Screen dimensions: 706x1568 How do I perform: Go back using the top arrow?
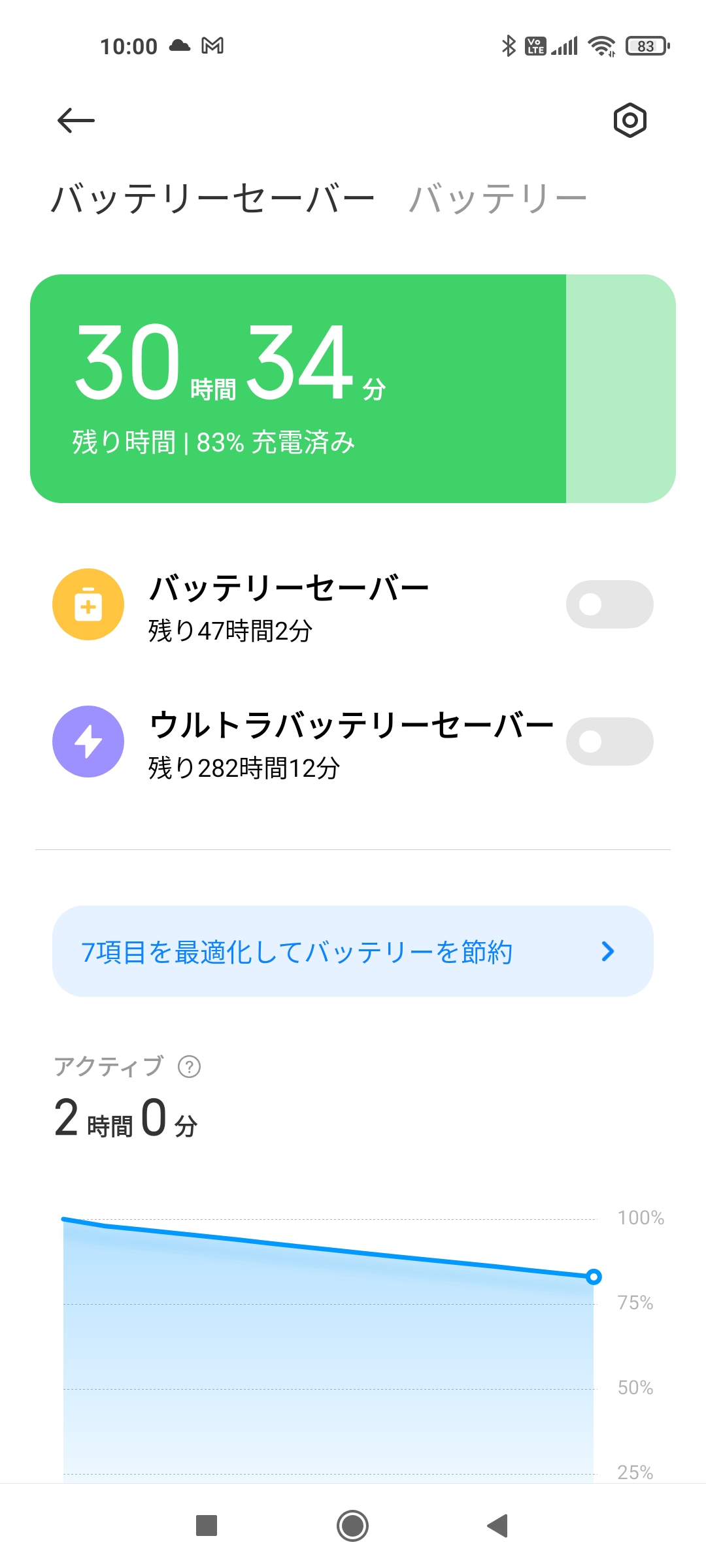tap(76, 120)
